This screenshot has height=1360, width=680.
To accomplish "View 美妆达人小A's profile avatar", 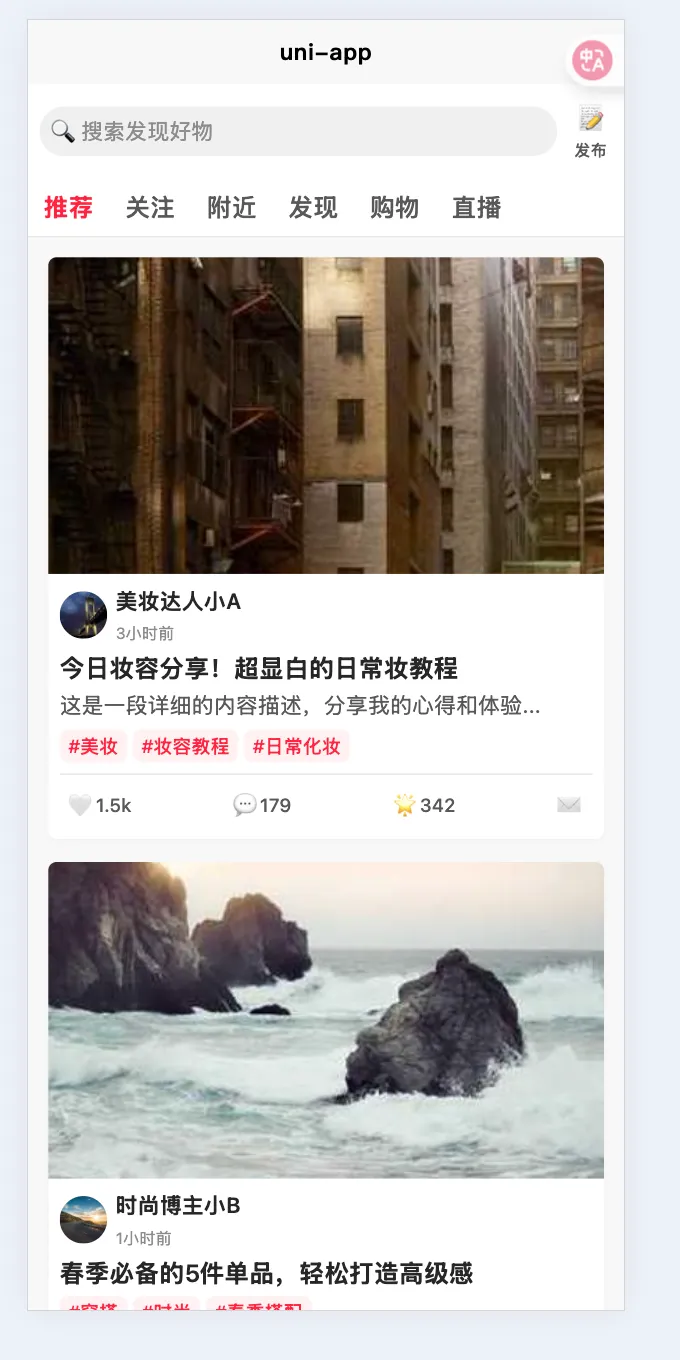I will [83, 615].
